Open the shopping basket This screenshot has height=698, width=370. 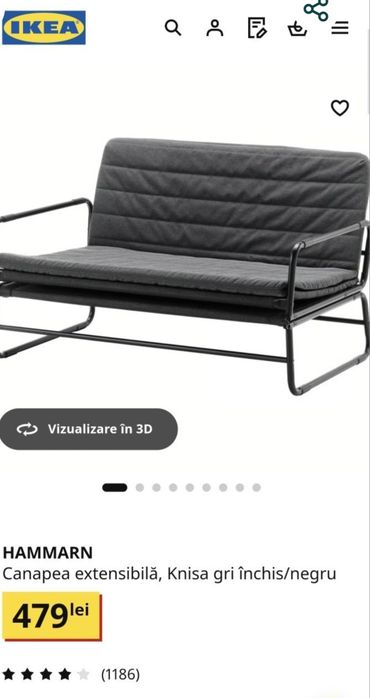pos(297,28)
